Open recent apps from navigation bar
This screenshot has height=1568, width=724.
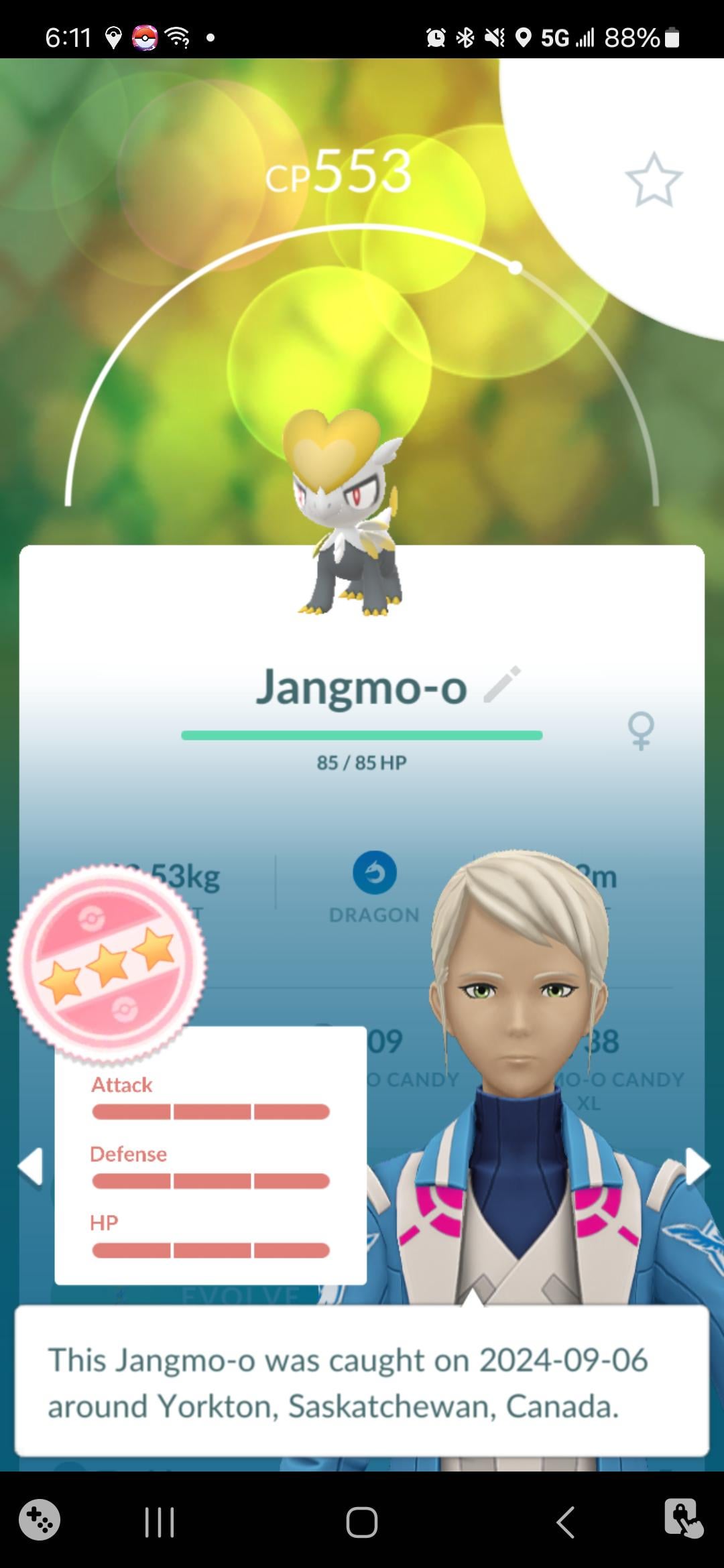(x=160, y=1522)
